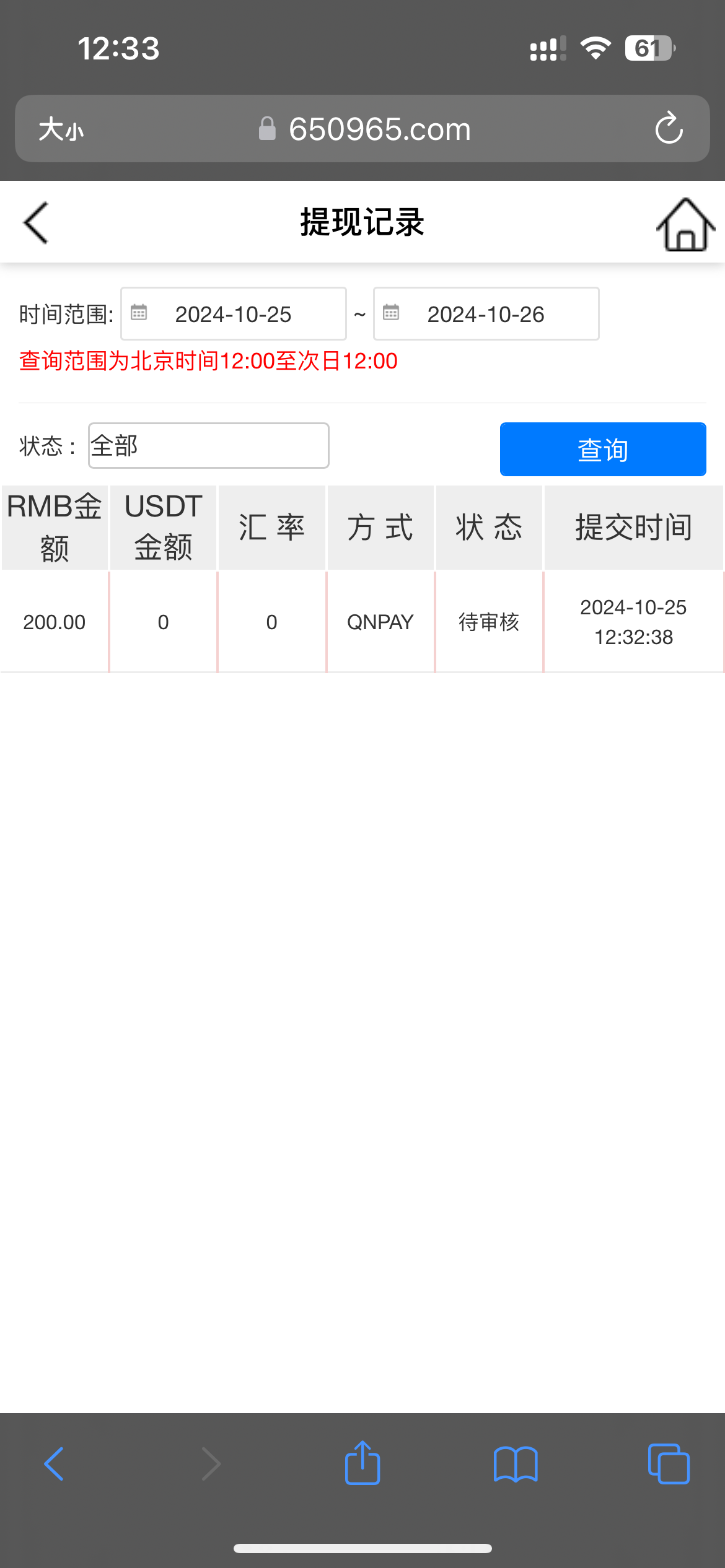This screenshot has height=1568, width=725.
Task: Reload the page in Safari
Action: coord(669,129)
